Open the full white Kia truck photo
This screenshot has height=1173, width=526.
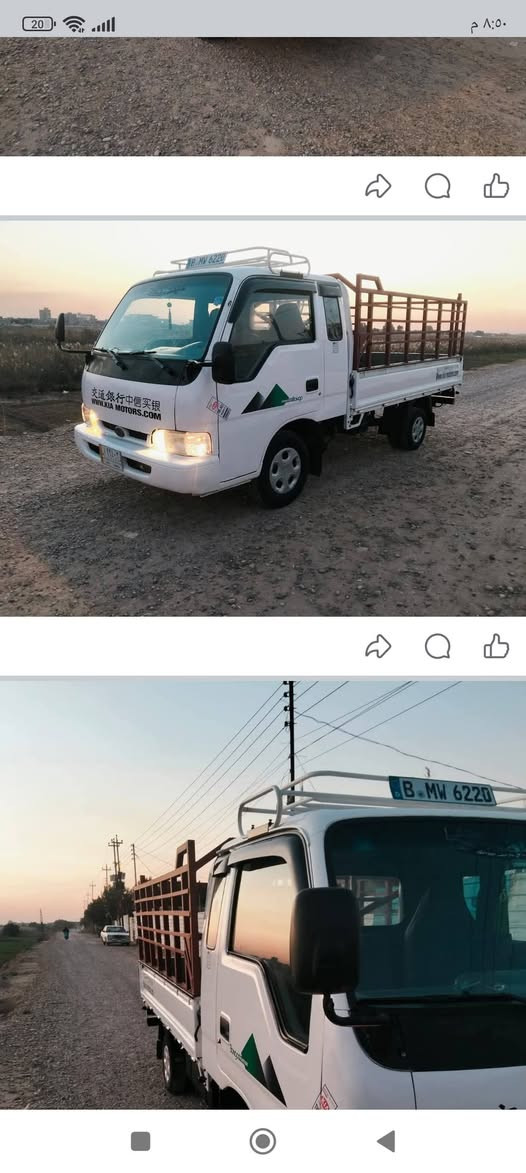pos(263,418)
